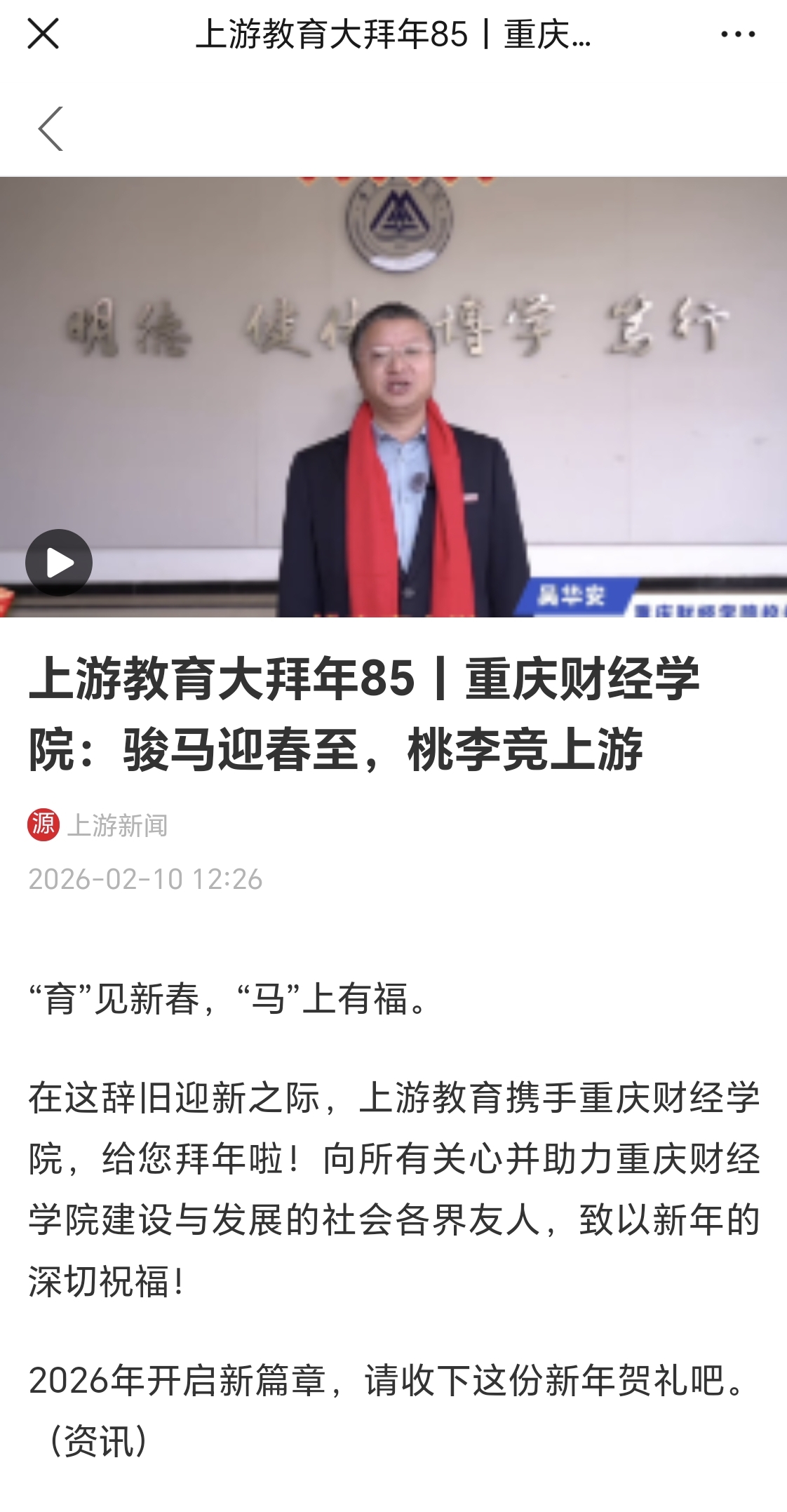787x1512 pixels.
Task: Play the New Year greeting video
Action: point(59,562)
